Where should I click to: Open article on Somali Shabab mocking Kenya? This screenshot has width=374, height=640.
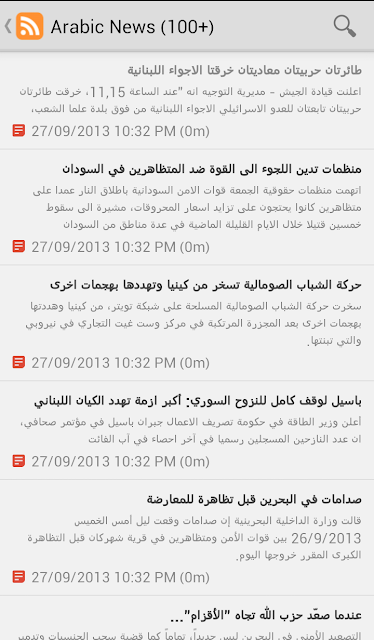pos(187,323)
